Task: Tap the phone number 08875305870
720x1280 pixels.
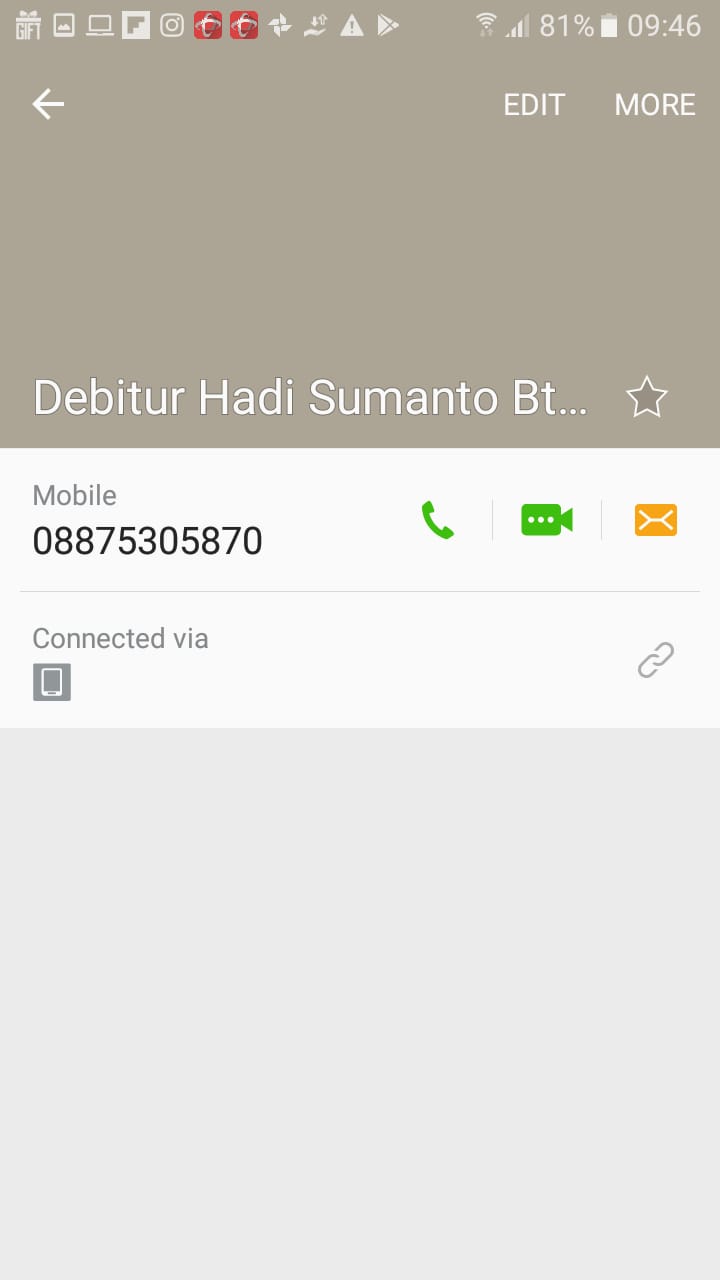Action: (x=147, y=540)
